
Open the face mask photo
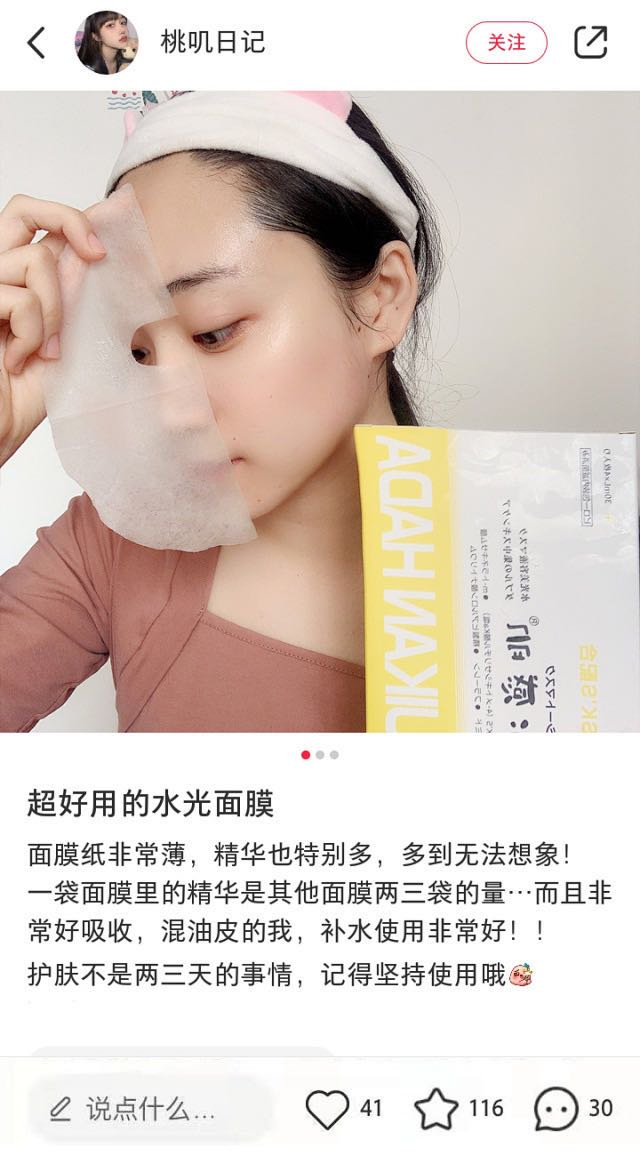(x=320, y=410)
